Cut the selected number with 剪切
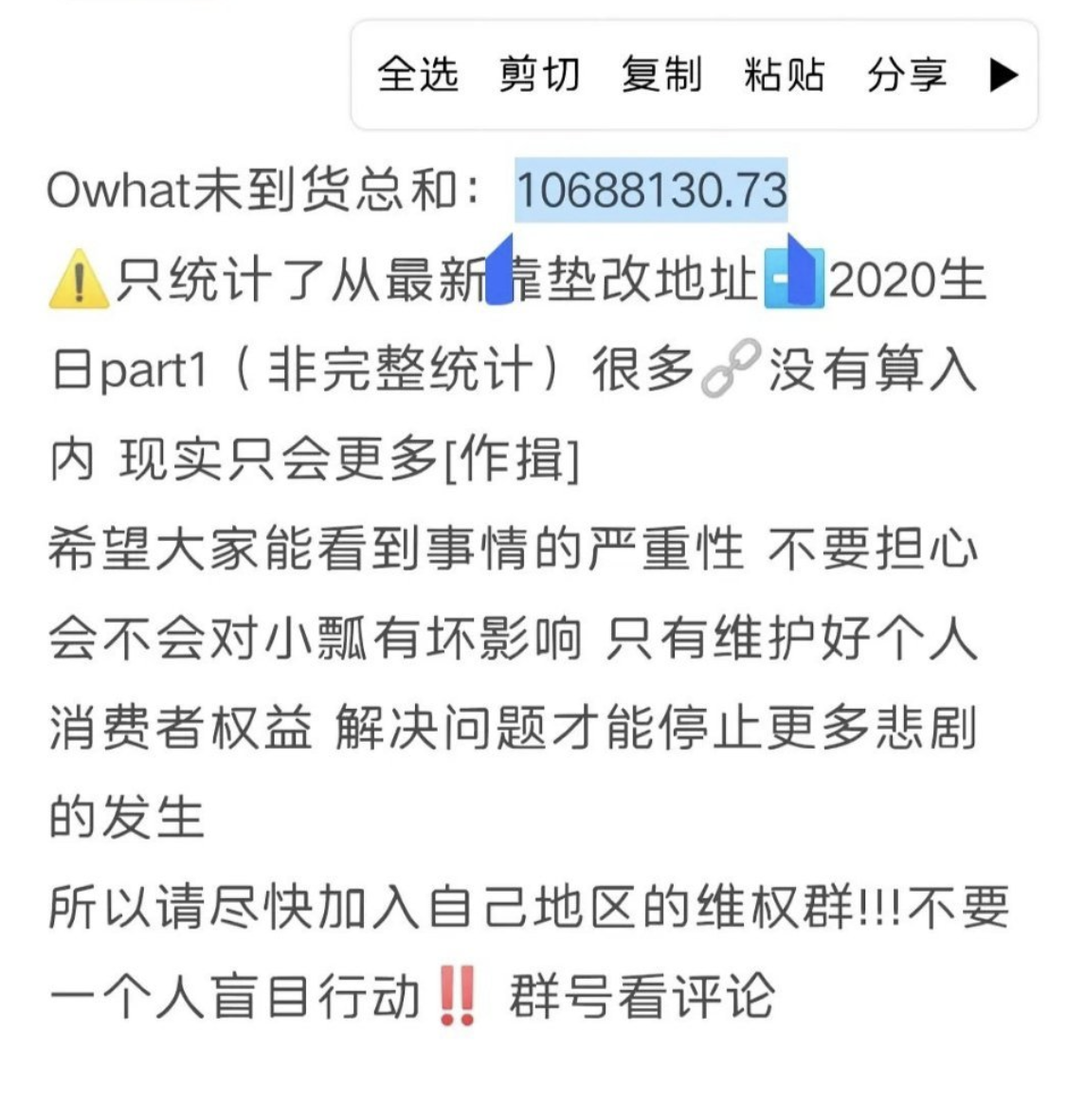 coord(539,74)
